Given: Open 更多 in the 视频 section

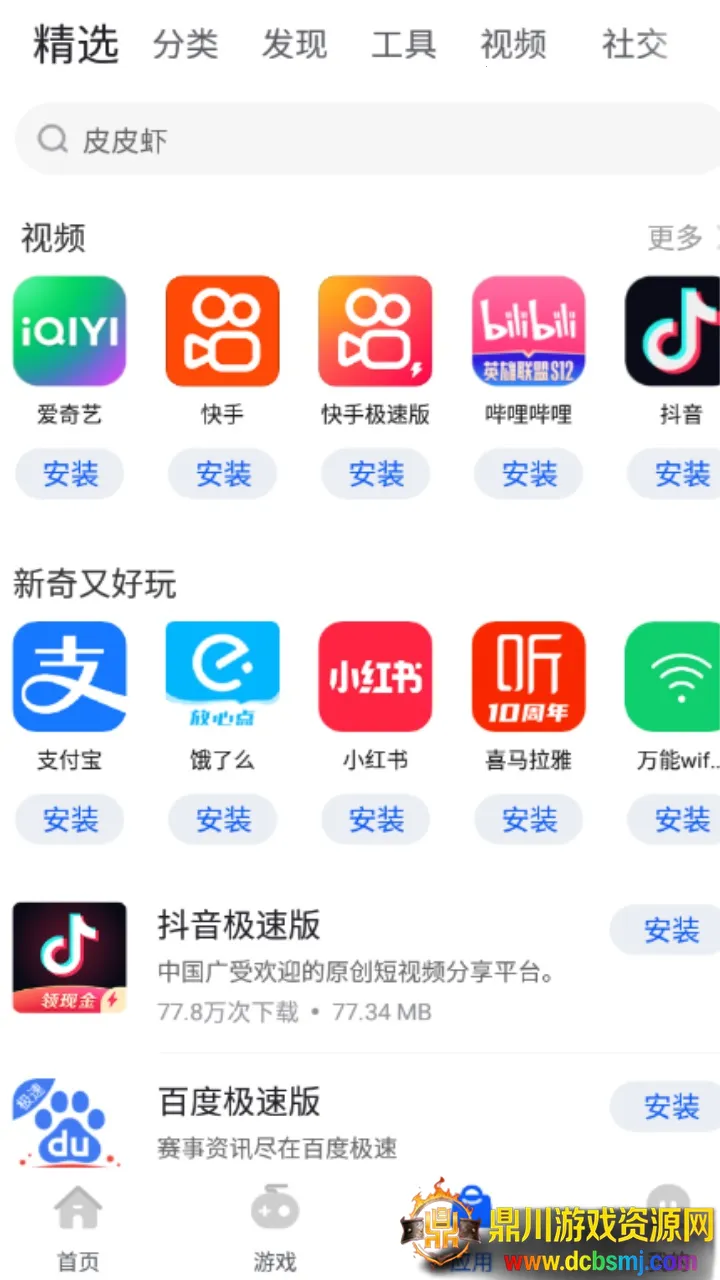Looking at the screenshot, I should click(x=678, y=238).
